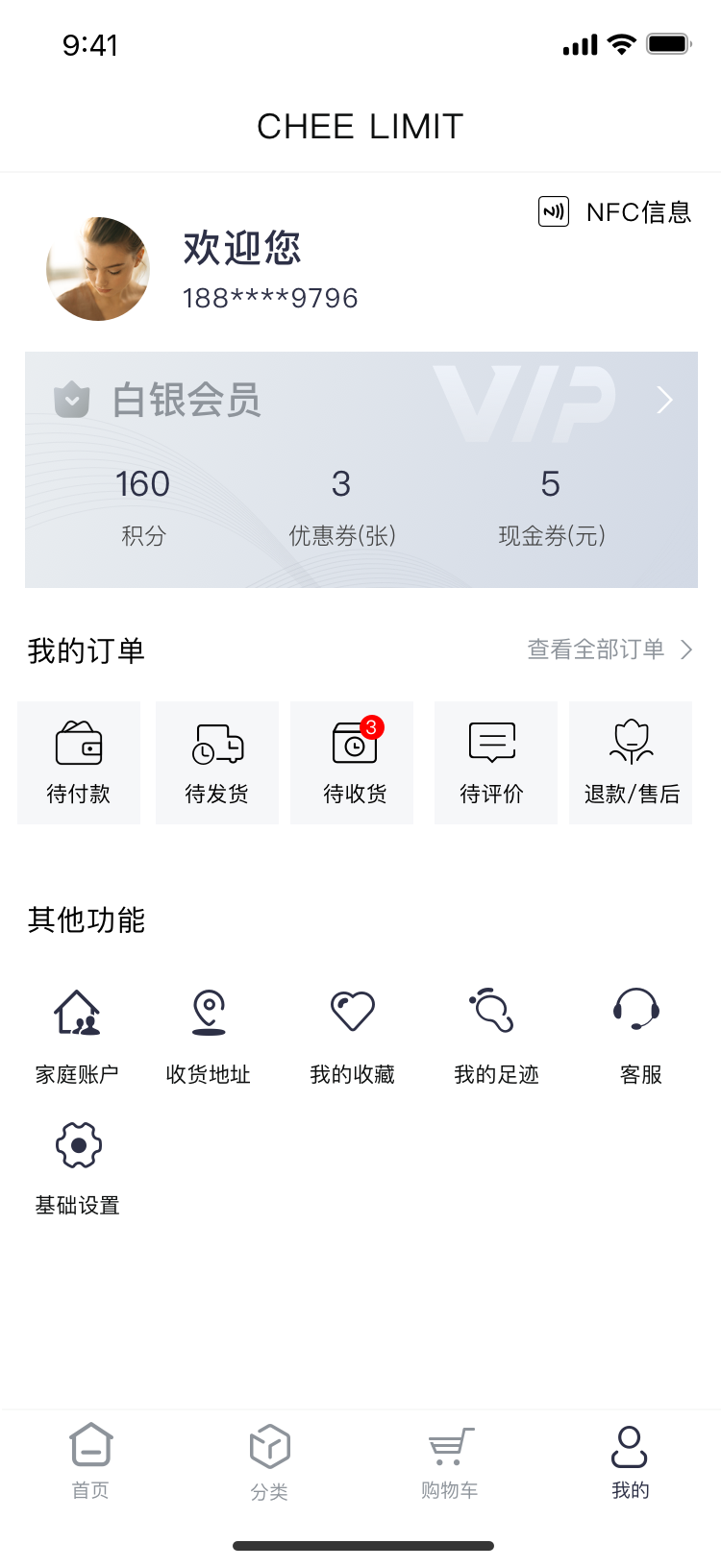The width and height of the screenshot is (721, 1568).
Task: Tap the NFC信息 contactless icon
Action: [554, 211]
